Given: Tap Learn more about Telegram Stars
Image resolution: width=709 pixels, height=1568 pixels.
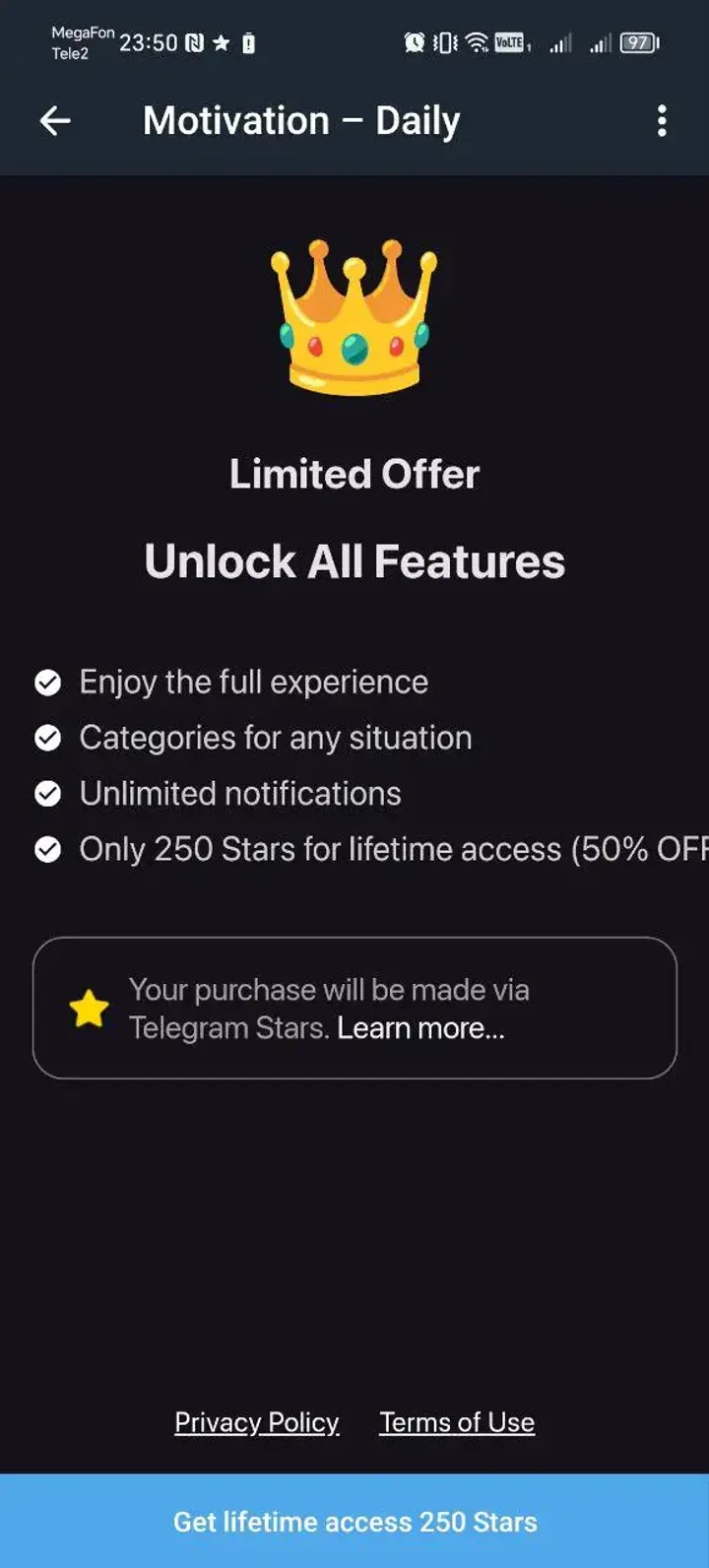Looking at the screenshot, I should pos(420,1028).
